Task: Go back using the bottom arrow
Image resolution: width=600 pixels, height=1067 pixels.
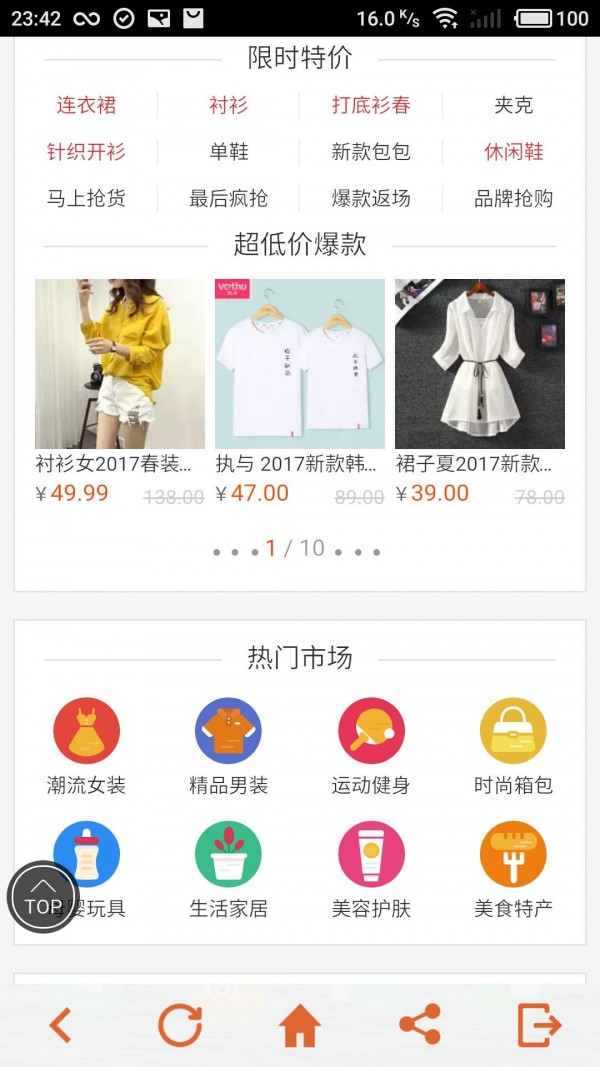Action: [x=61, y=1025]
